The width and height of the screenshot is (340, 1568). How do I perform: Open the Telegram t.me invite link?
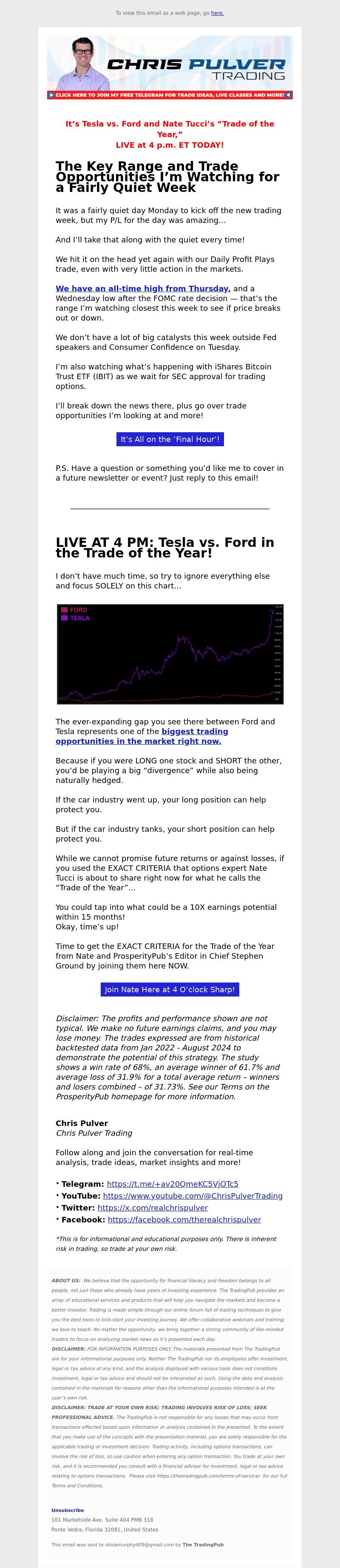coord(173,1184)
